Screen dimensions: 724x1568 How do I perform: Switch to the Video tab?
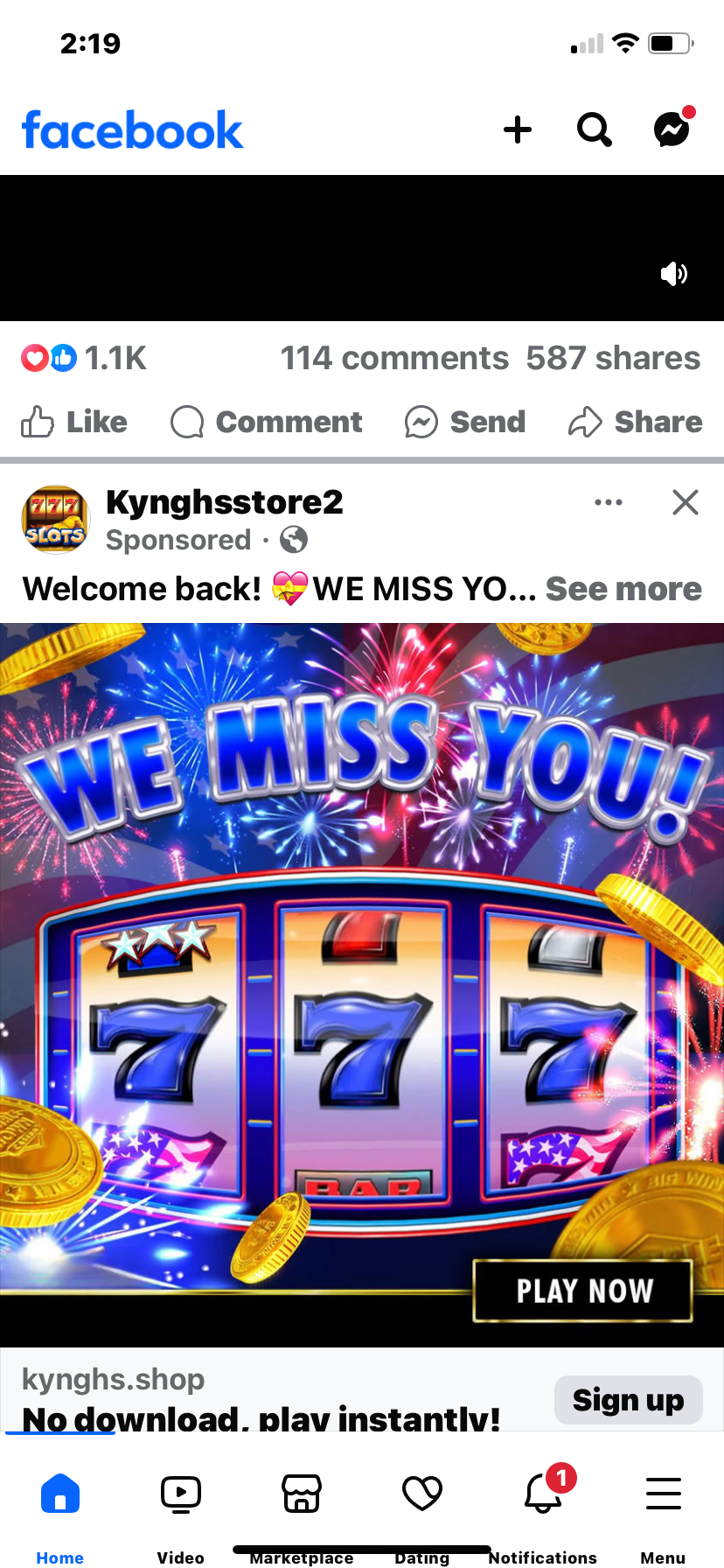coord(181,1507)
